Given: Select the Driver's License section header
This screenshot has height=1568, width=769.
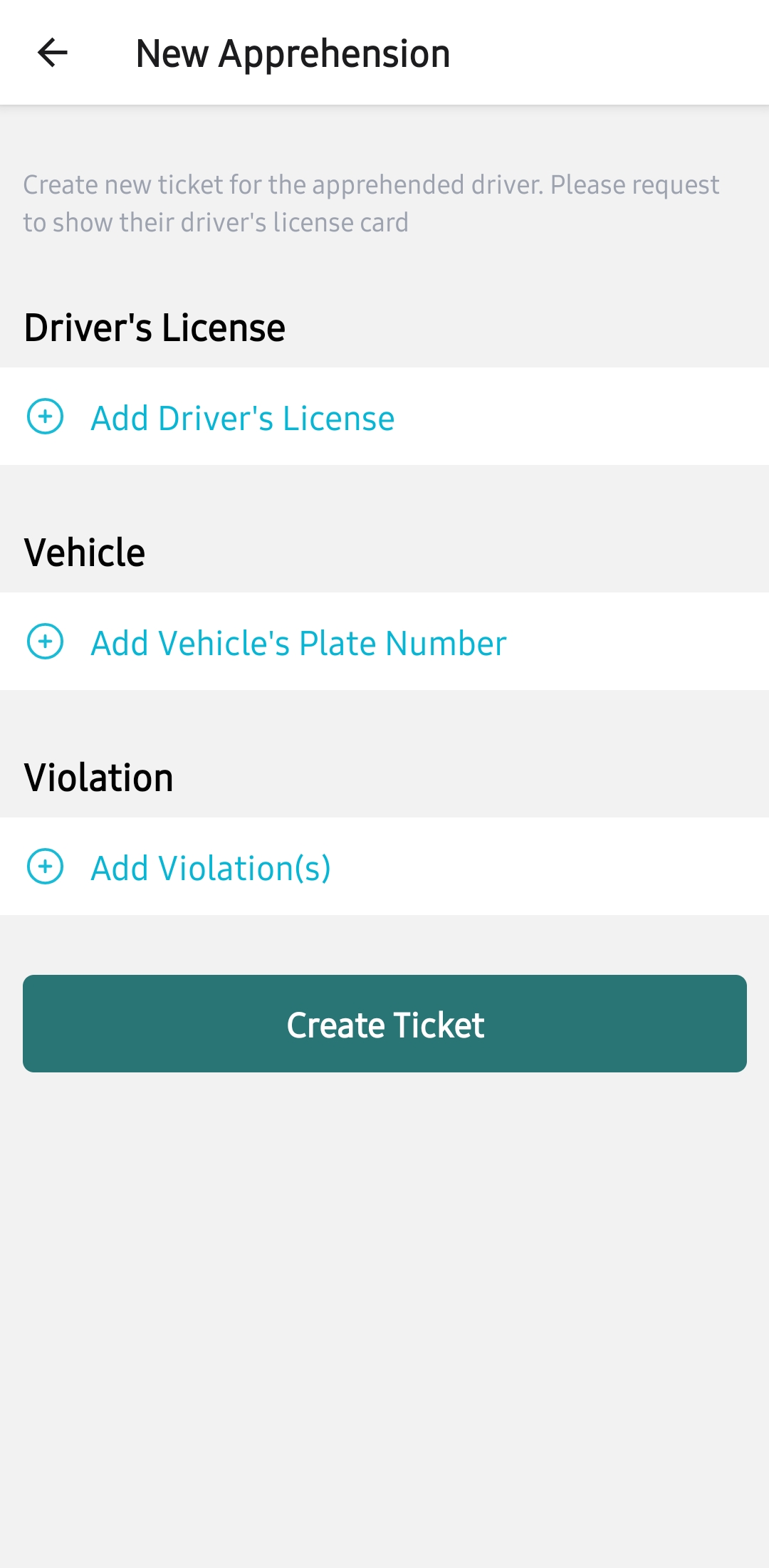Looking at the screenshot, I should tap(154, 327).
